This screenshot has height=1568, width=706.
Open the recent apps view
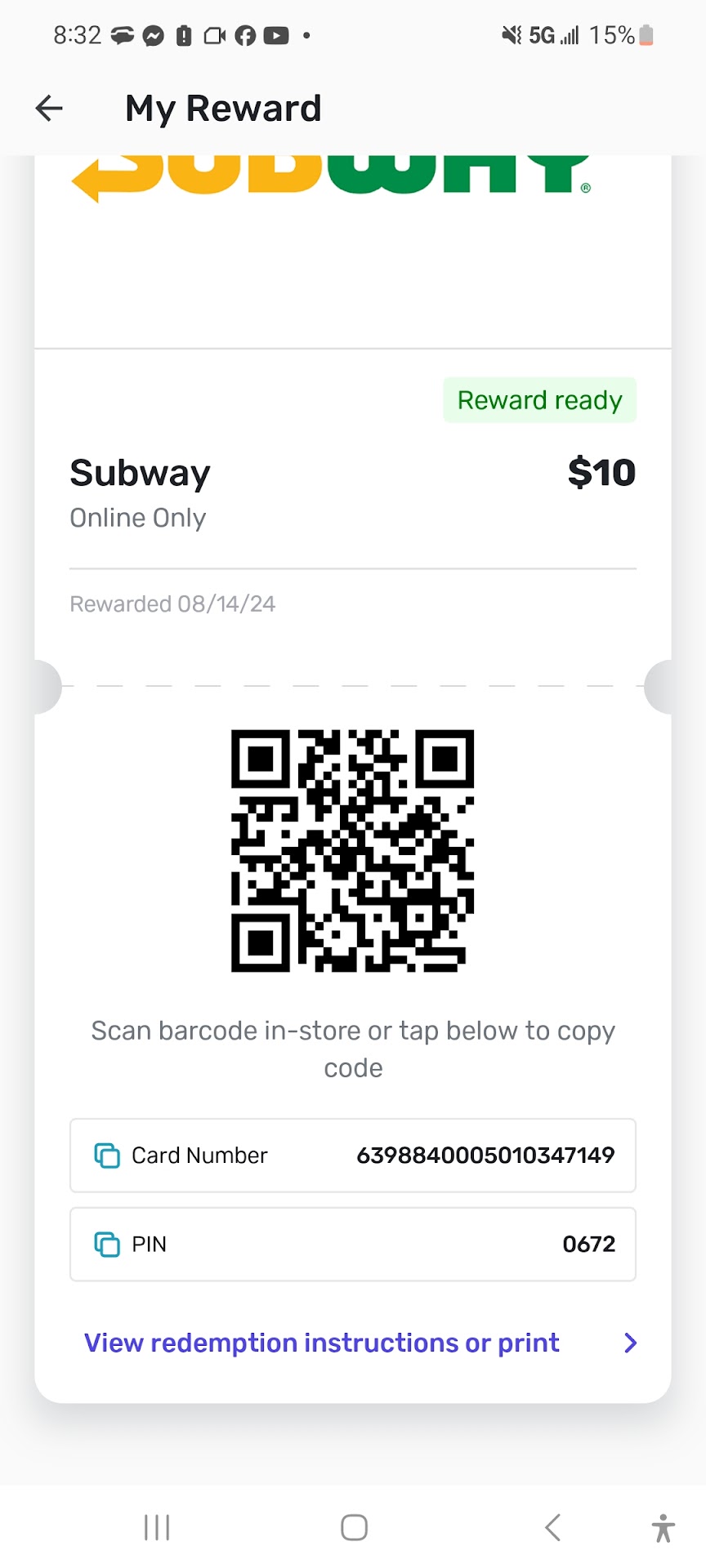click(x=157, y=1527)
